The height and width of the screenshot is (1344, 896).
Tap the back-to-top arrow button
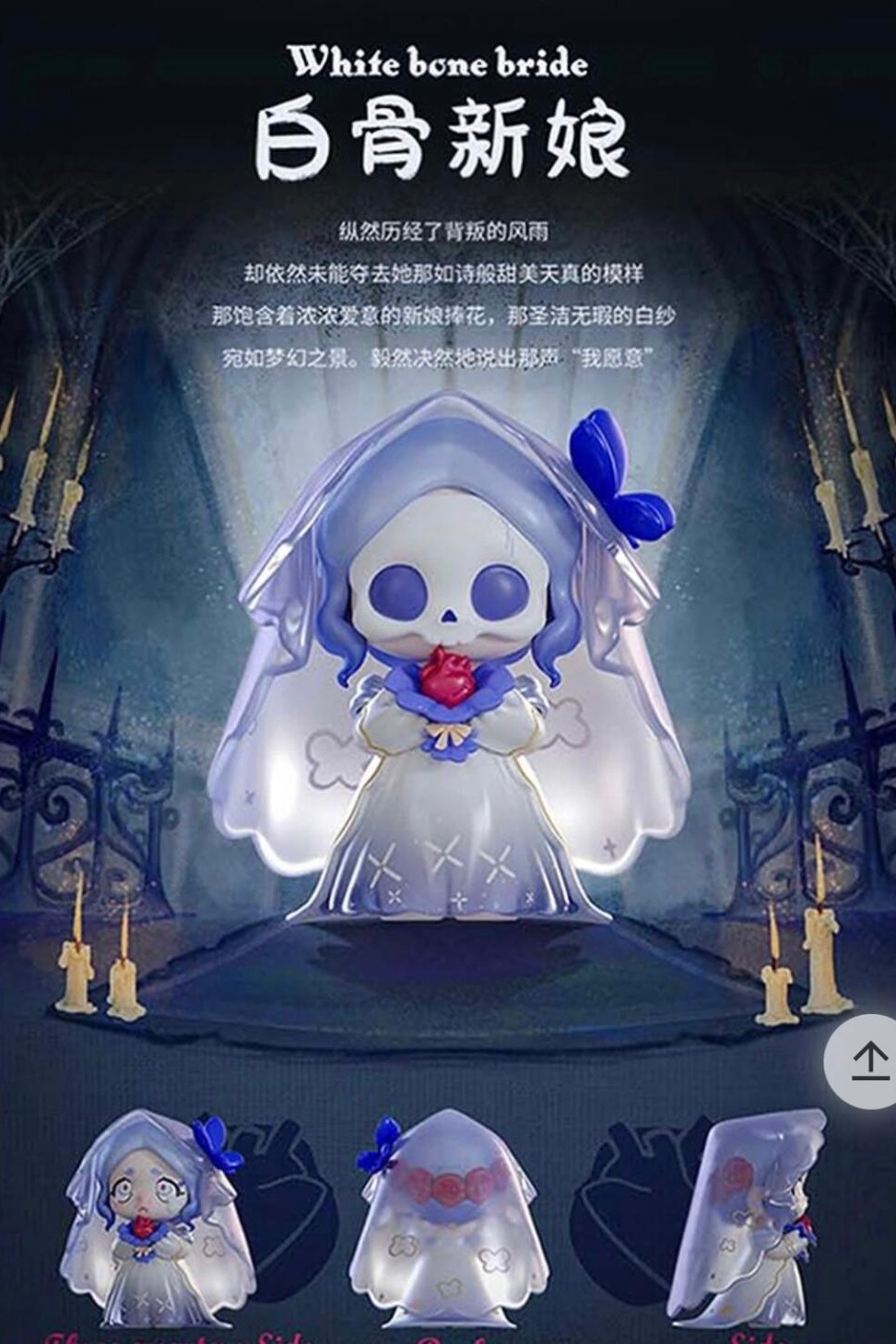point(868,1061)
